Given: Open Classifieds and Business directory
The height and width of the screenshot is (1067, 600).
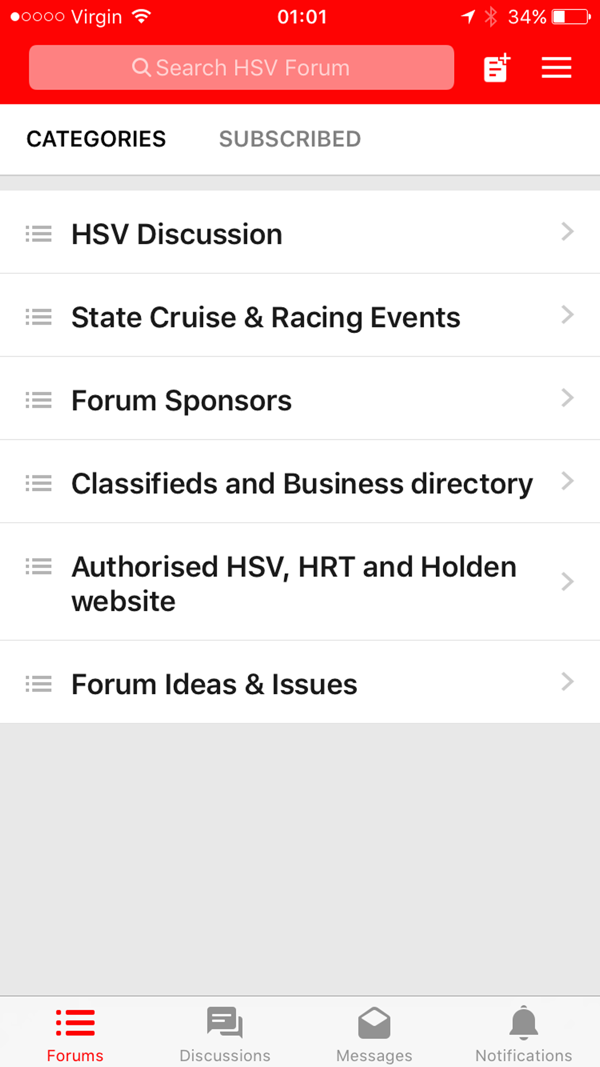Looking at the screenshot, I should coord(300,482).
